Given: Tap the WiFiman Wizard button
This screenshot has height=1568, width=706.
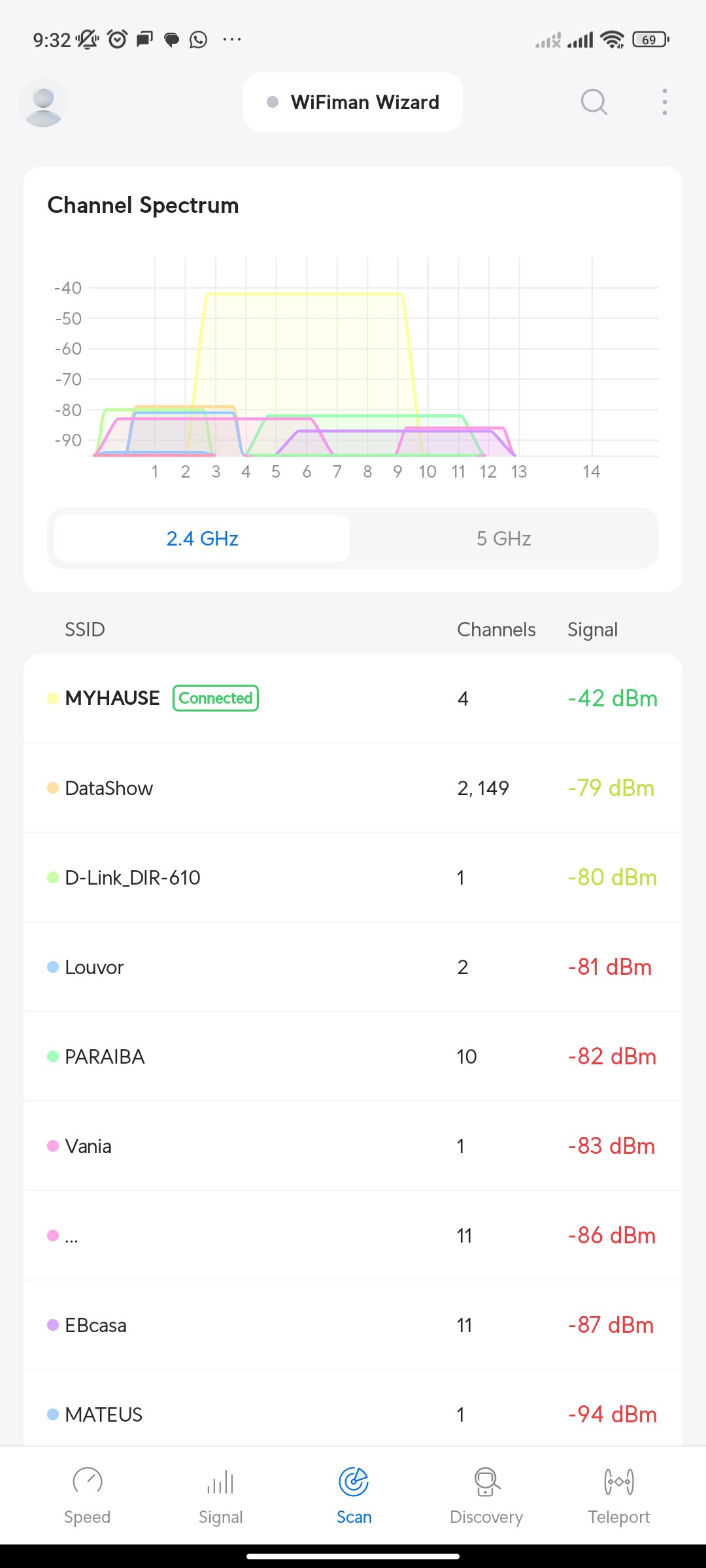Looking at the screenshot, I should [x=353, y=103].
